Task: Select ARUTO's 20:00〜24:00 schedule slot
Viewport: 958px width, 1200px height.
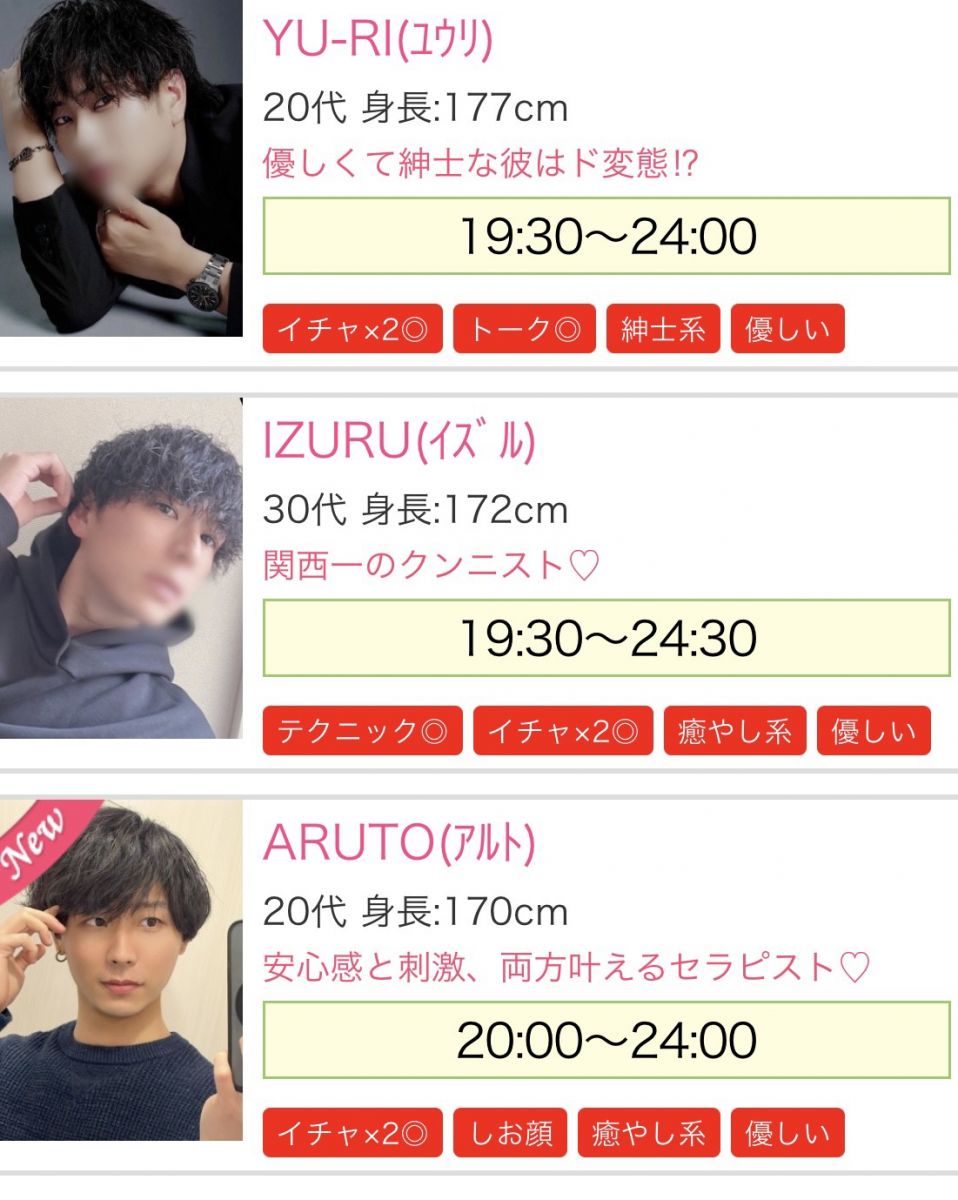Action: coord(606,1040)
